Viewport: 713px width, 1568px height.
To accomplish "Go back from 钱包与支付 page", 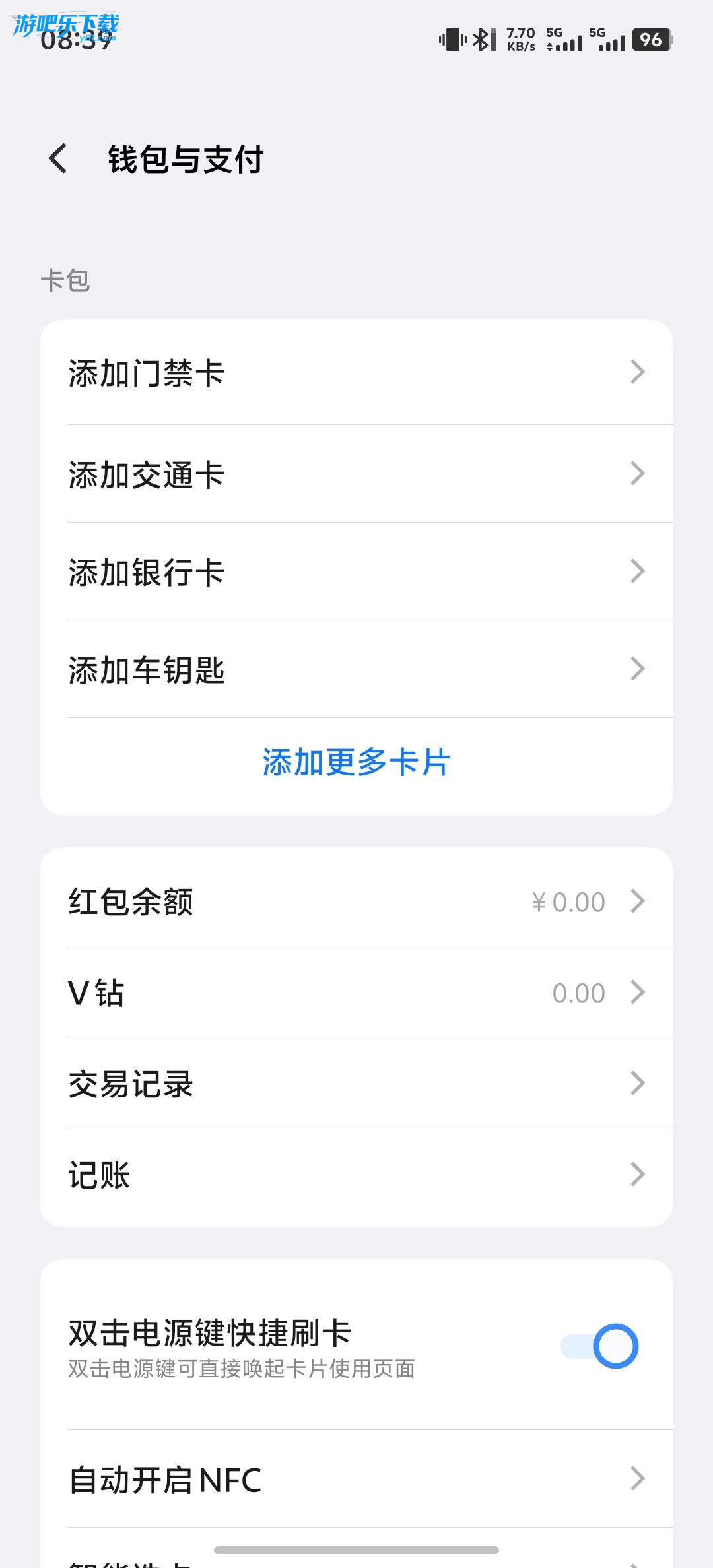I will tap(58, 159).
